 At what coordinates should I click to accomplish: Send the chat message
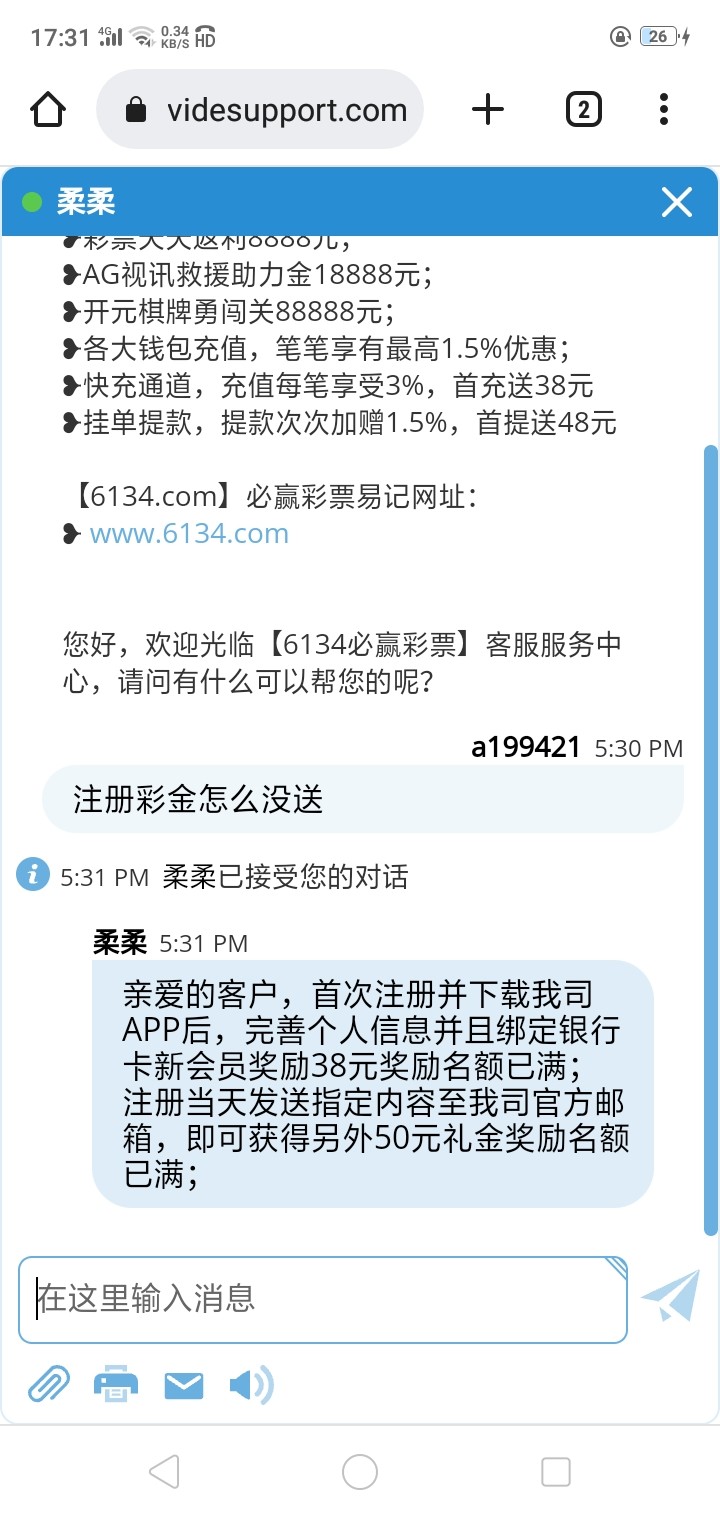point(670,1297)
